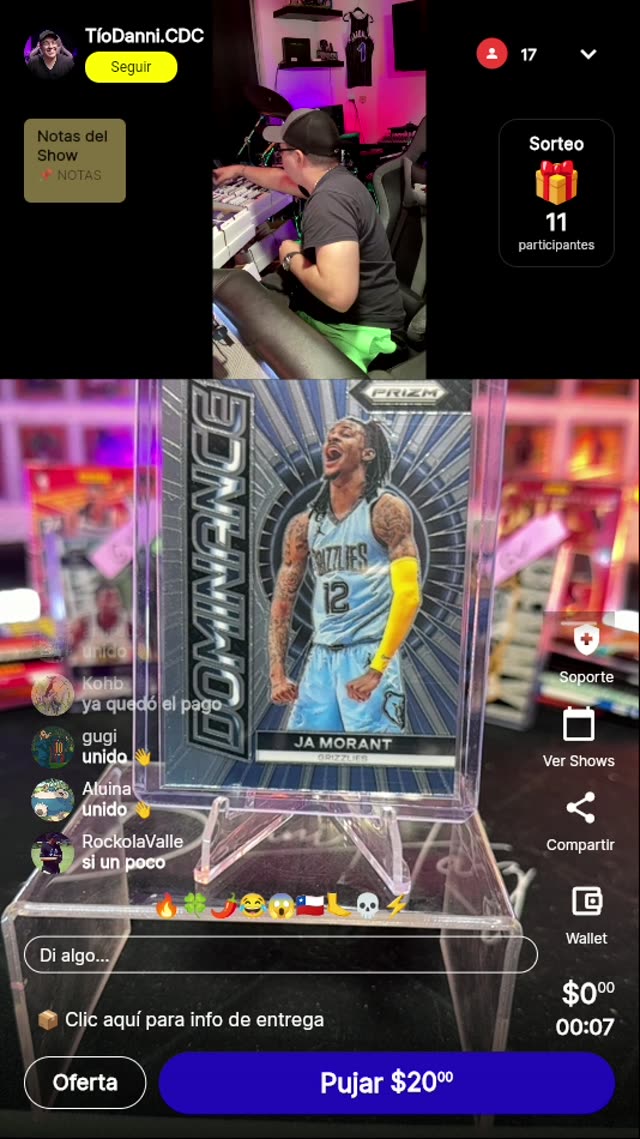Open Soporte help
Image resolution: width=640 pixels, height=1139 pixels.
(x=586, y=652)
